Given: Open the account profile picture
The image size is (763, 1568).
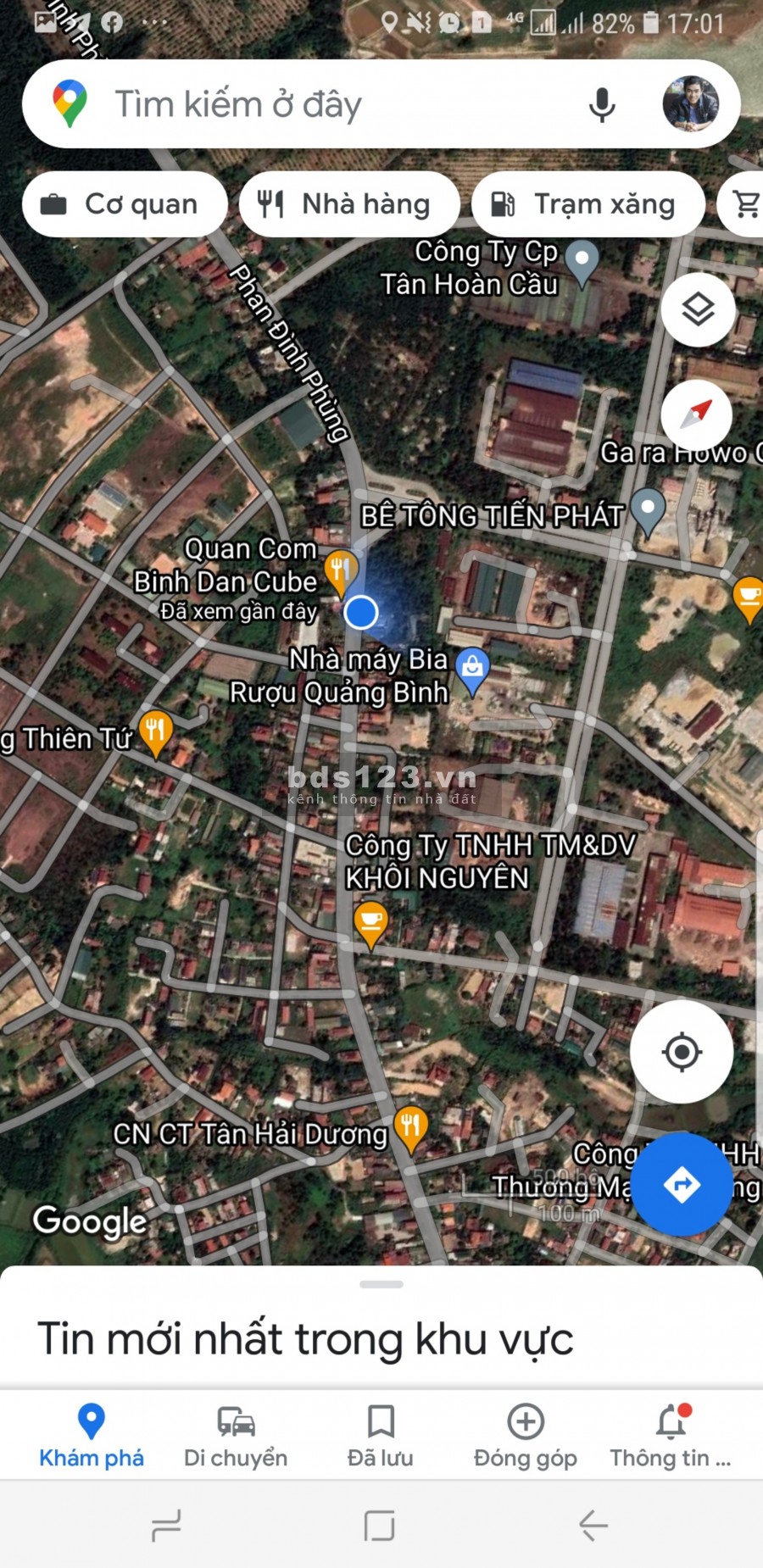Looking at the screenshot, I should tap(690, 104).
